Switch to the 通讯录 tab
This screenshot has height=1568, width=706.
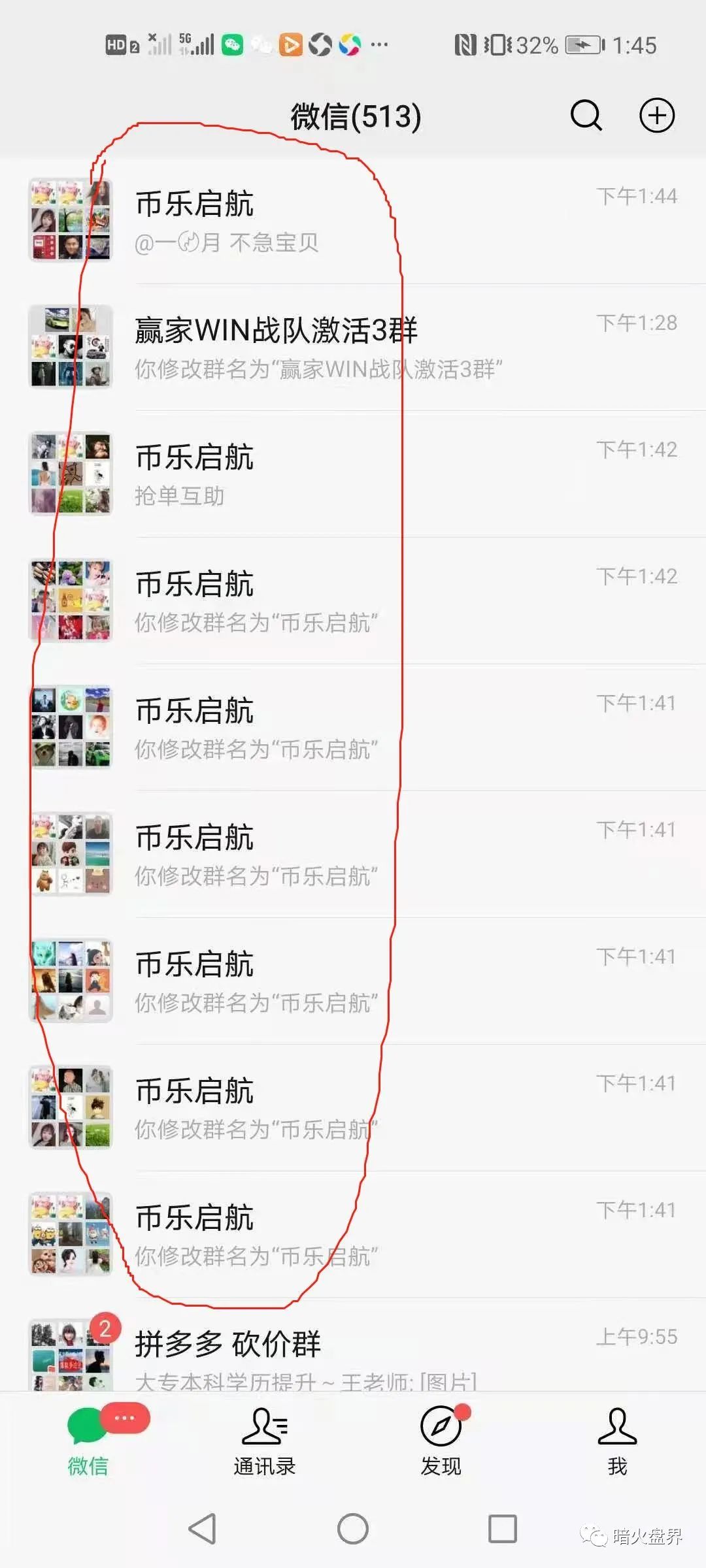(264, 1441)
